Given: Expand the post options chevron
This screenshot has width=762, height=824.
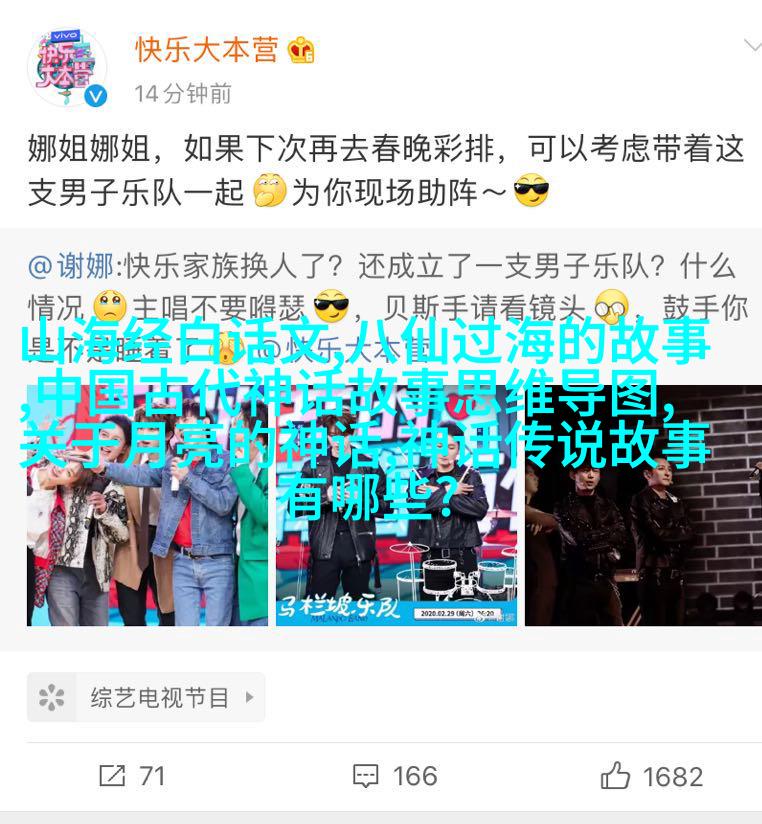Looking at the screenshot, I should [750, 46].
